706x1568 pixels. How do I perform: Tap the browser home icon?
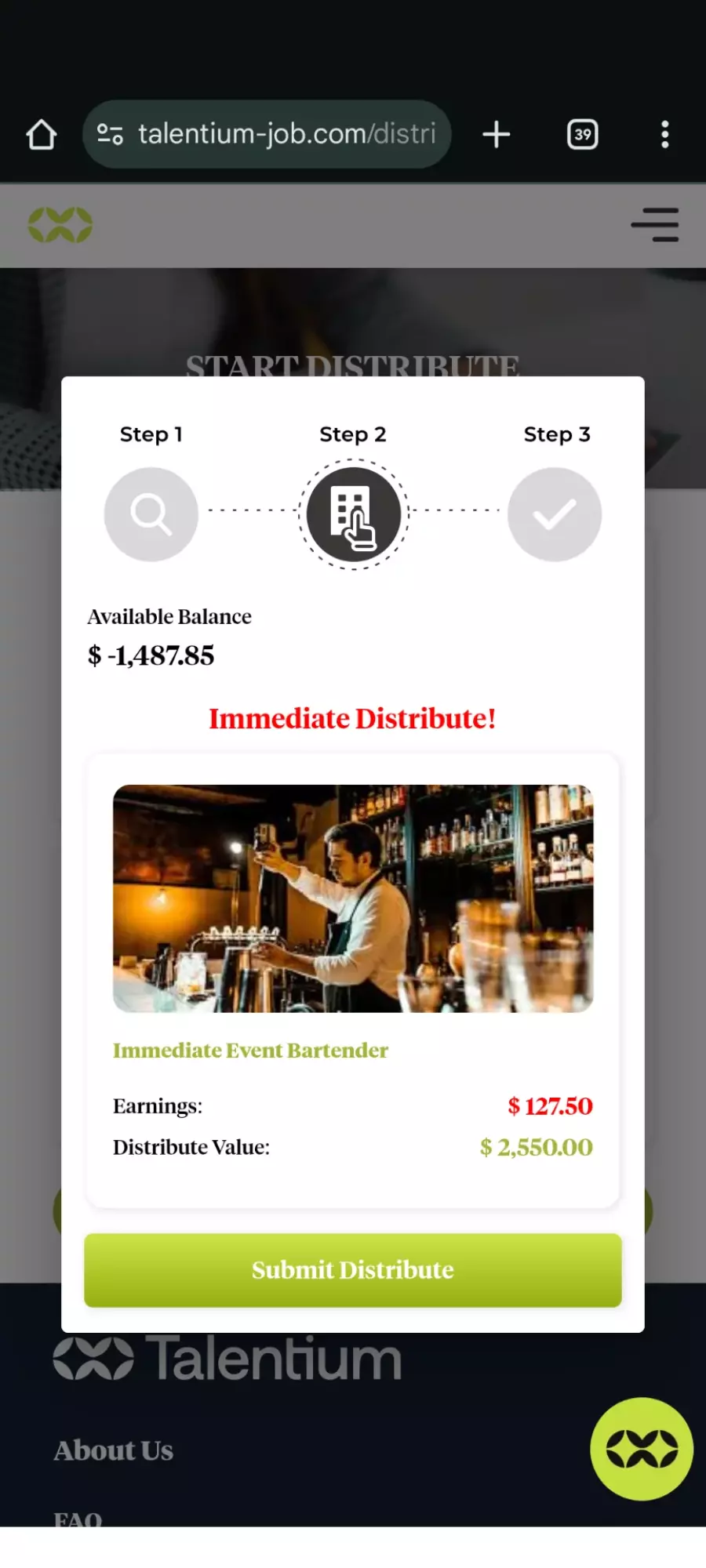[x=41, y=134]
